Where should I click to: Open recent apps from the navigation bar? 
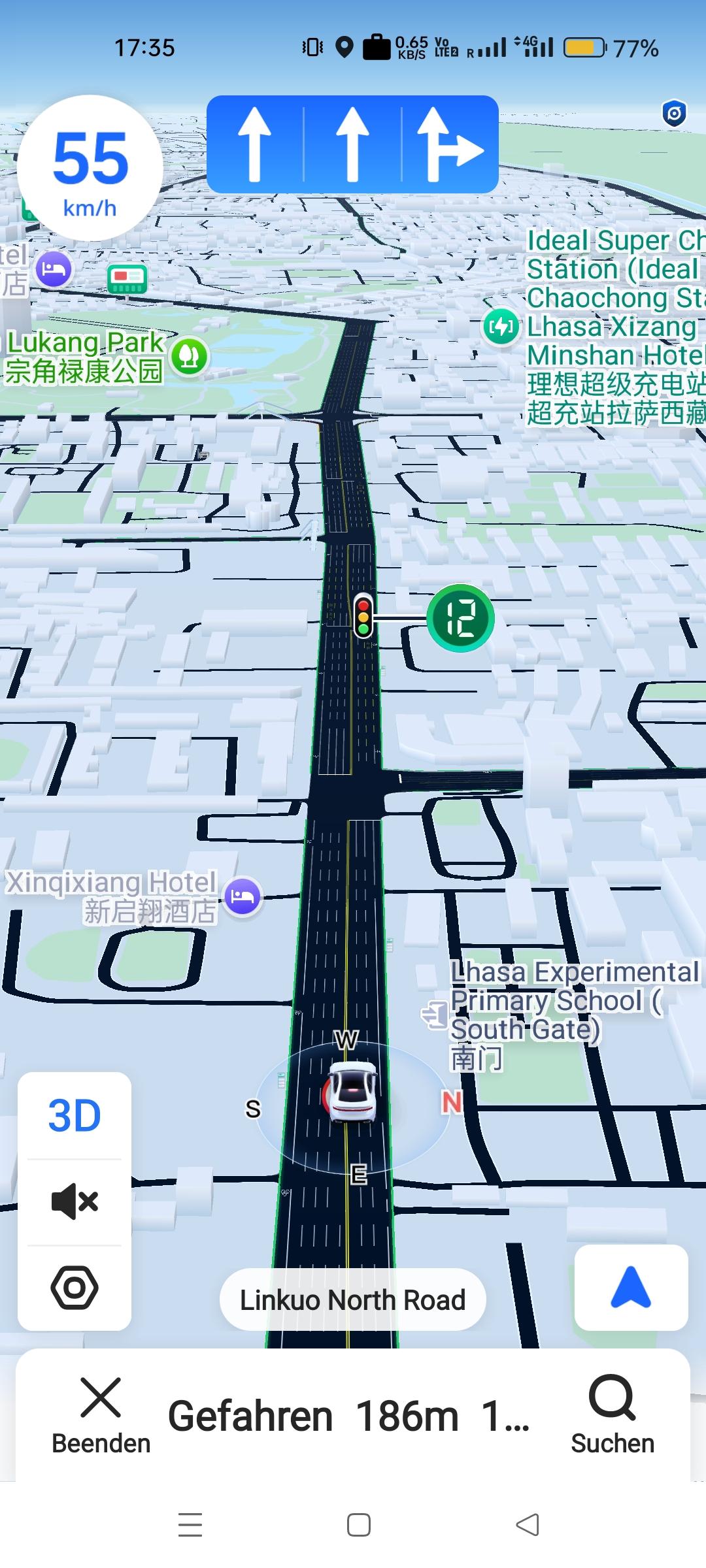190,1525
